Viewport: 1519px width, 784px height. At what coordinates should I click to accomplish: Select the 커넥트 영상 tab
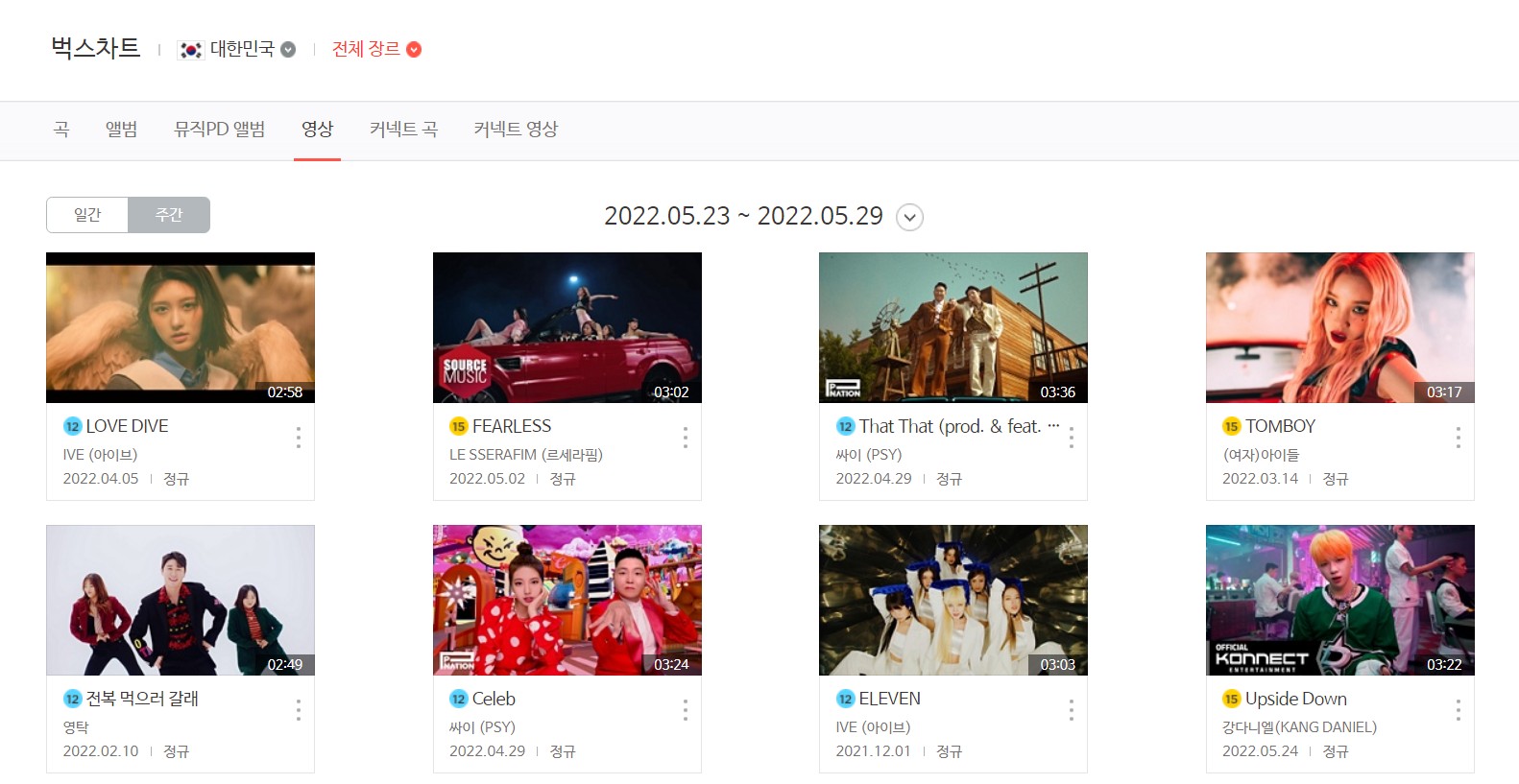[x=516, y=130]
